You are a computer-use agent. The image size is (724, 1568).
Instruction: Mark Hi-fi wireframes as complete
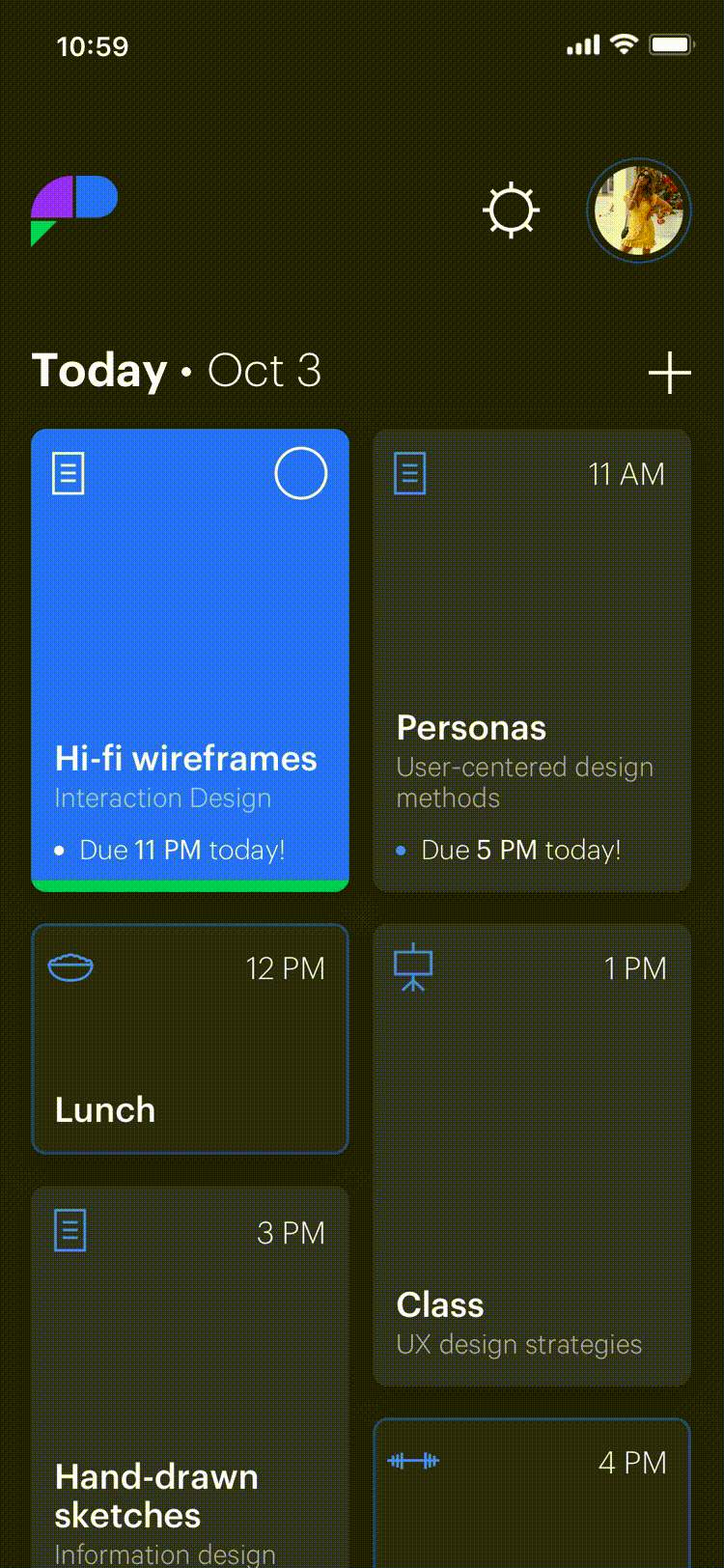click(301, 474)
